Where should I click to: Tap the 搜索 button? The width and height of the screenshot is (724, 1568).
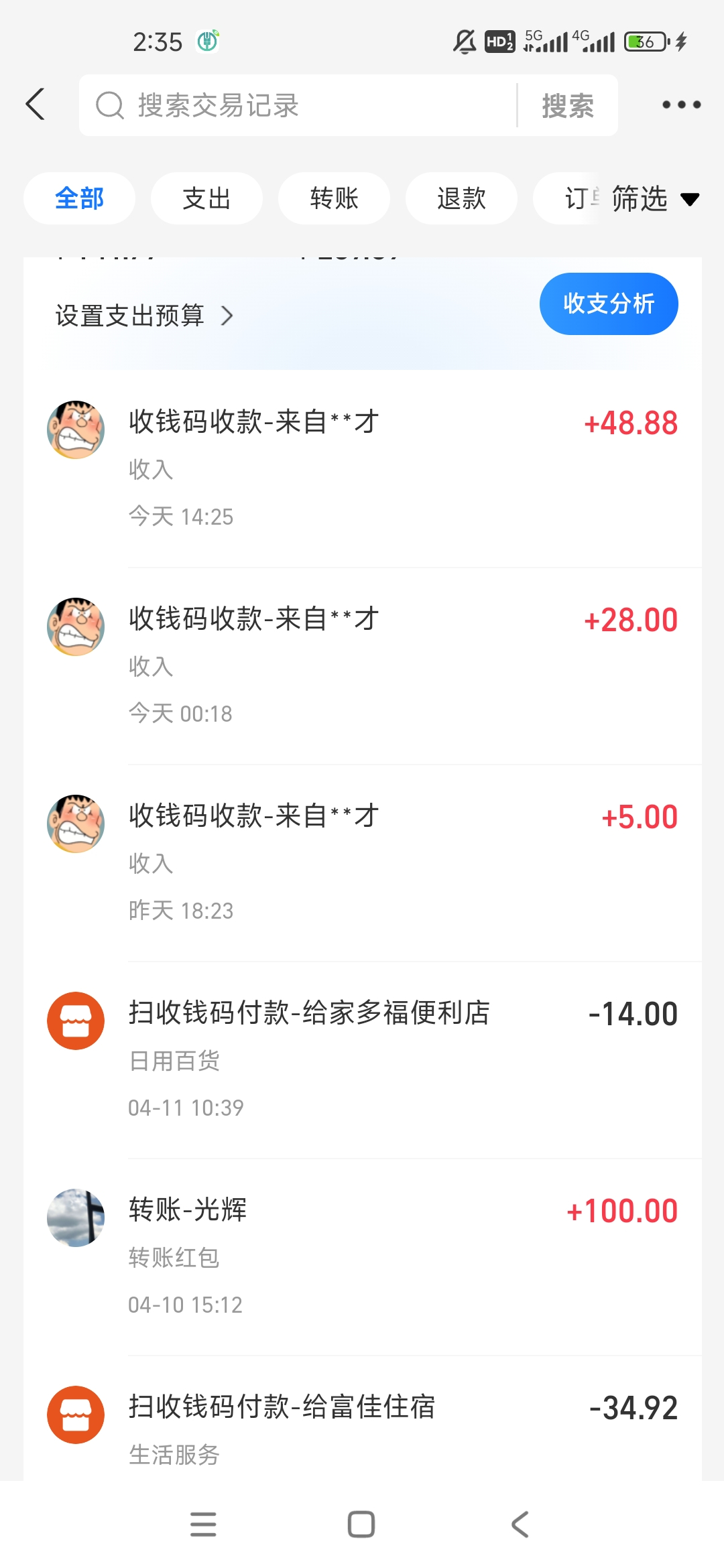[568, 106]
